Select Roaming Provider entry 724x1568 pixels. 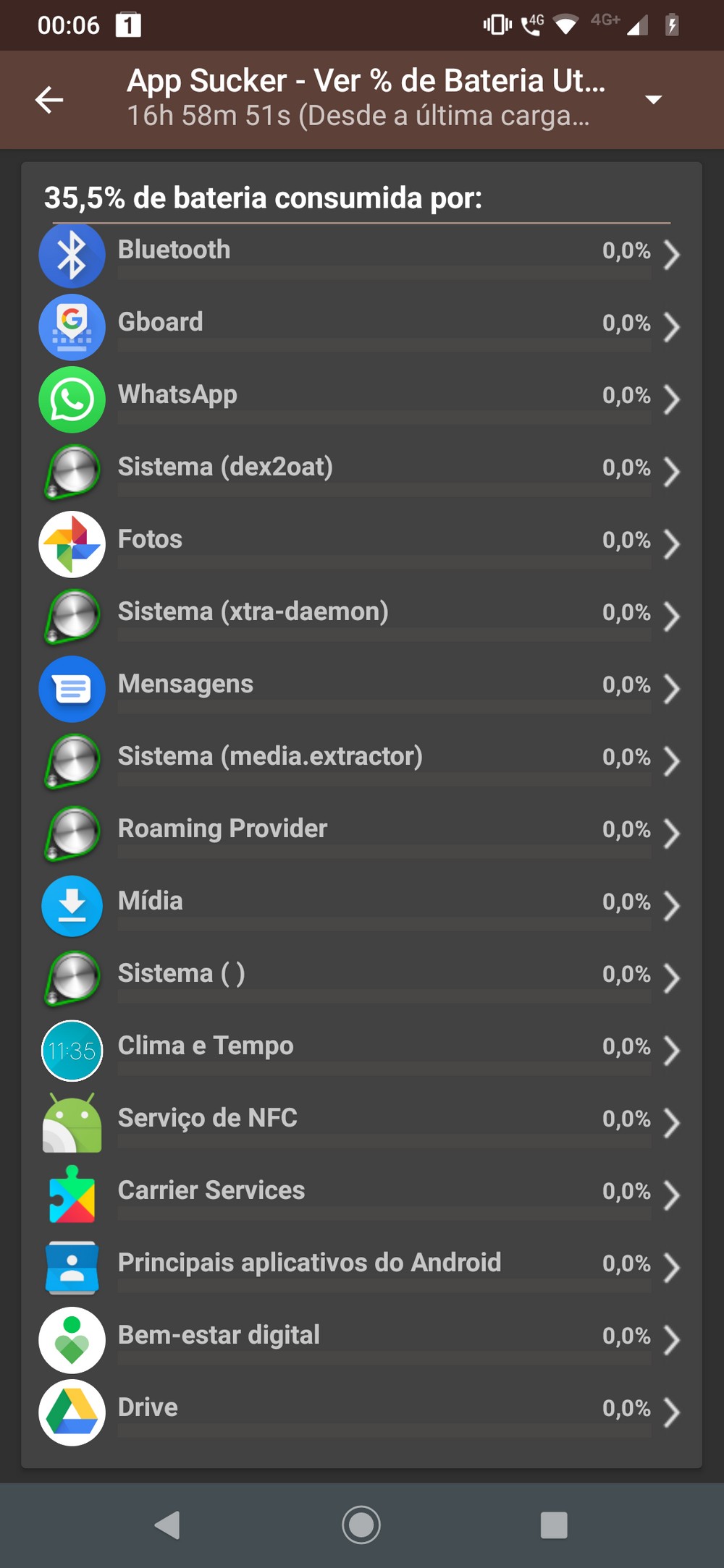tap(361, 834)
